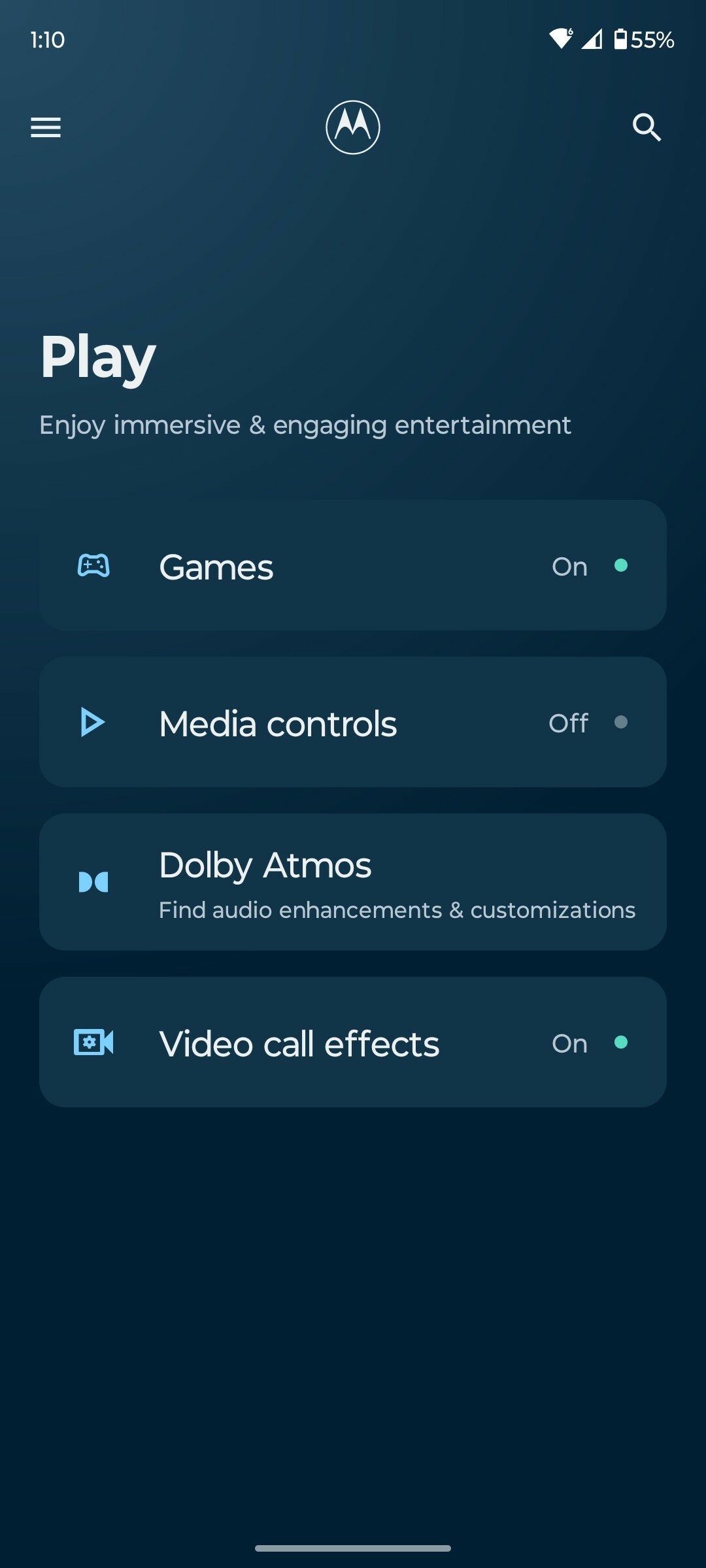Tap the search magnifier icon

click(x=647, y=127)
